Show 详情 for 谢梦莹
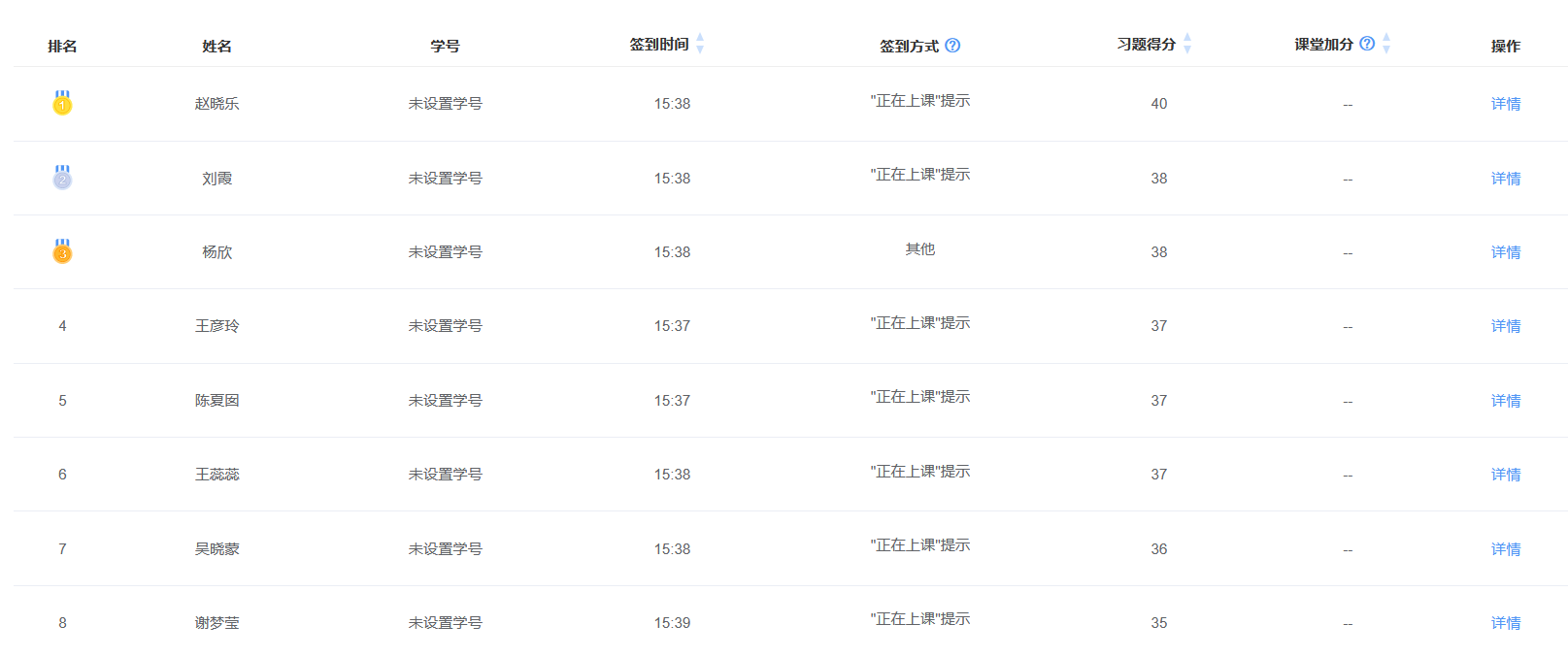This screenshot has width=1568, height=658. pyautogui.click(x=1505, y=623)
